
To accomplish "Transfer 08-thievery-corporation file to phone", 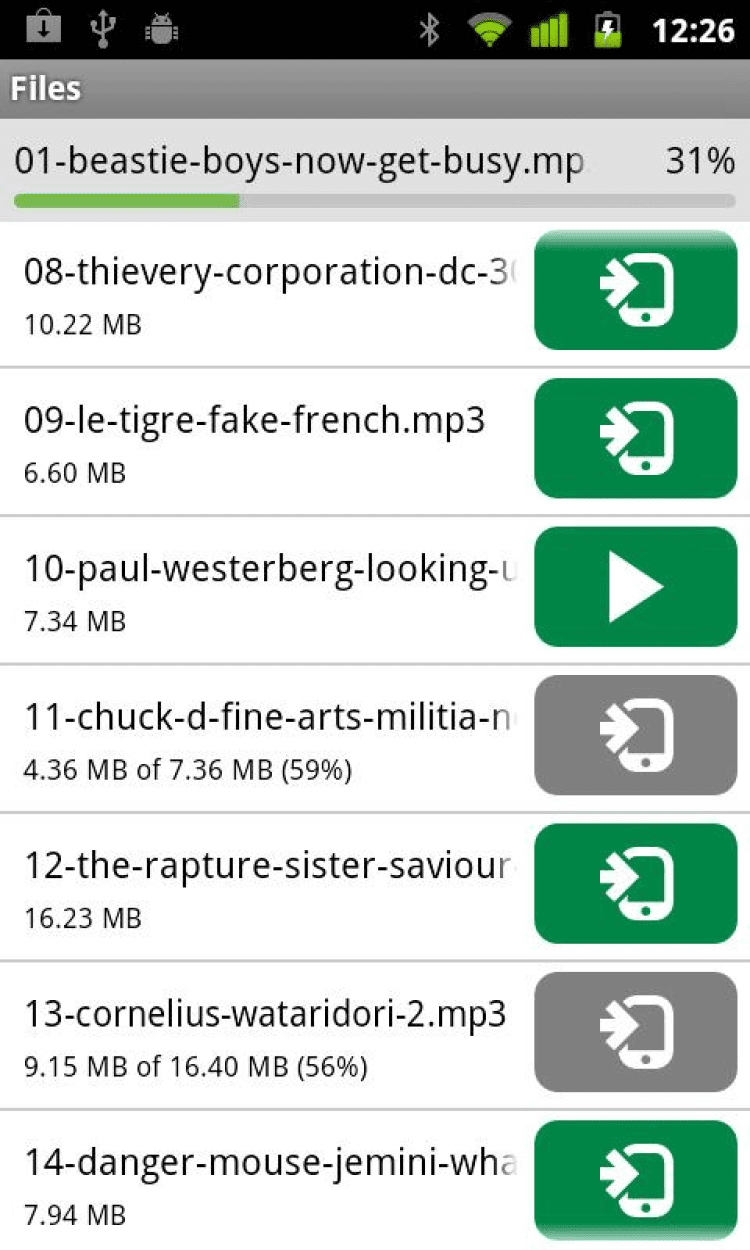I will click(635, 290).
